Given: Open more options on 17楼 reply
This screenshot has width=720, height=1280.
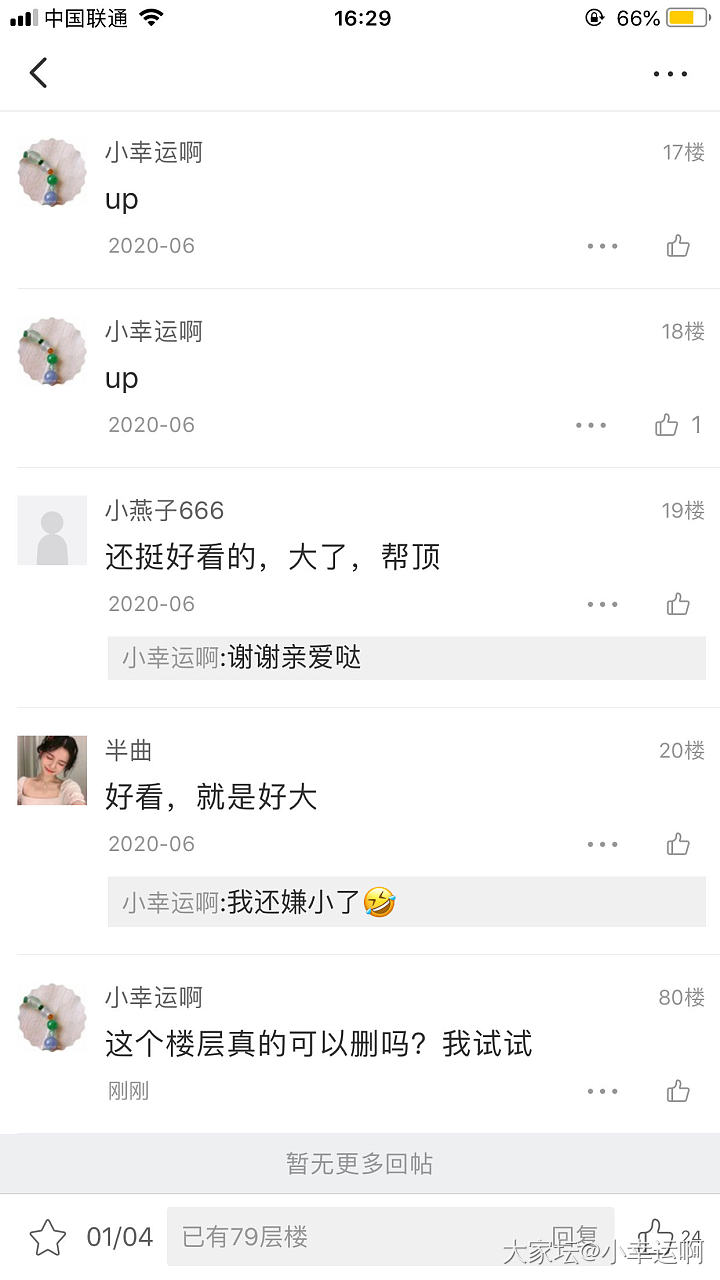Looking at the screenshot, I should click(602, 246).
